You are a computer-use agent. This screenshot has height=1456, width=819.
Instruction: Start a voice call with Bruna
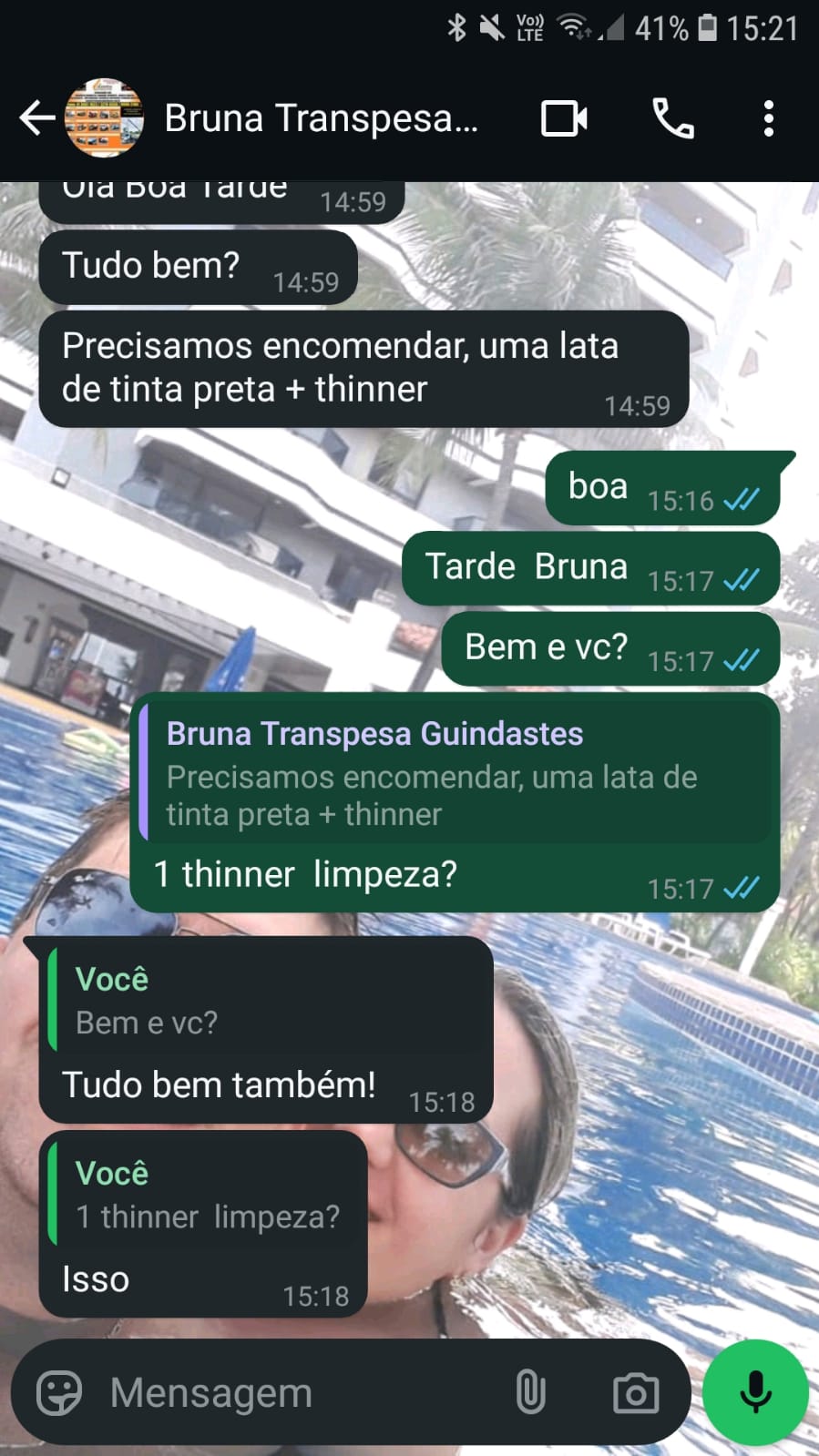(x=673, y=118)
